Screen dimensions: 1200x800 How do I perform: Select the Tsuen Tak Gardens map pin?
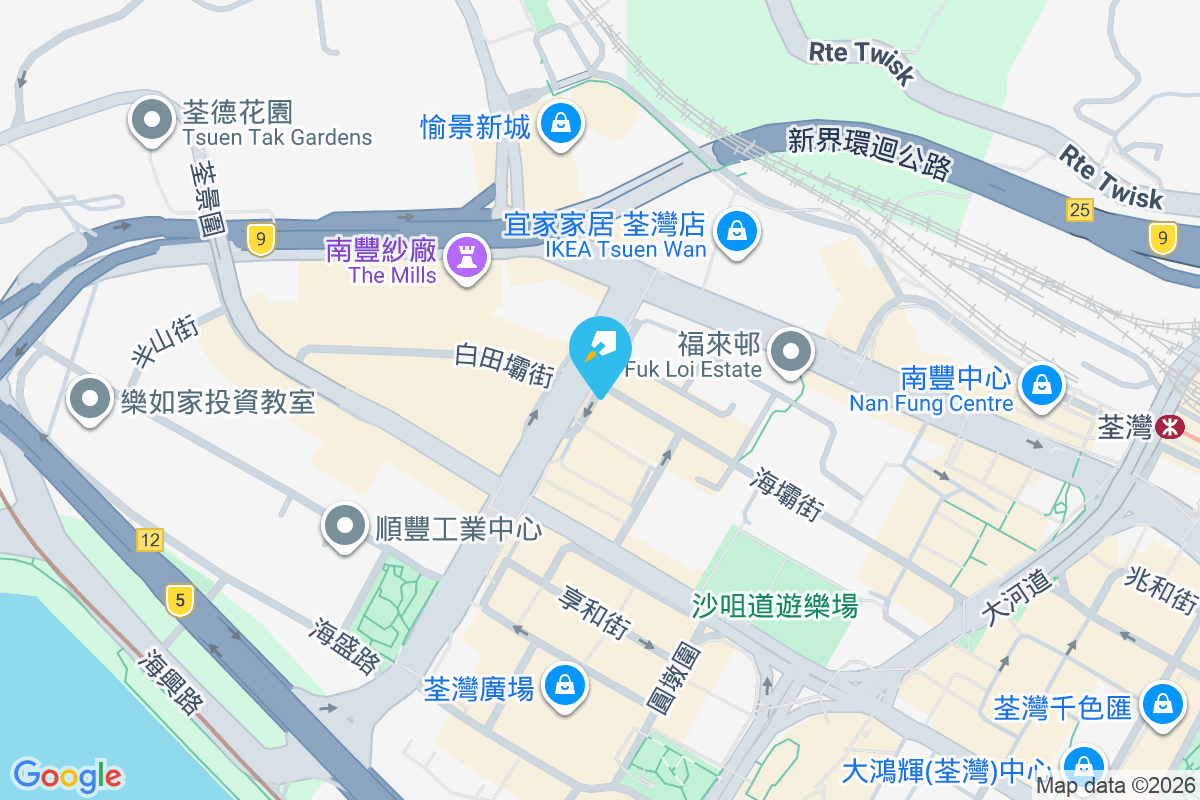[x=152, y=121]
